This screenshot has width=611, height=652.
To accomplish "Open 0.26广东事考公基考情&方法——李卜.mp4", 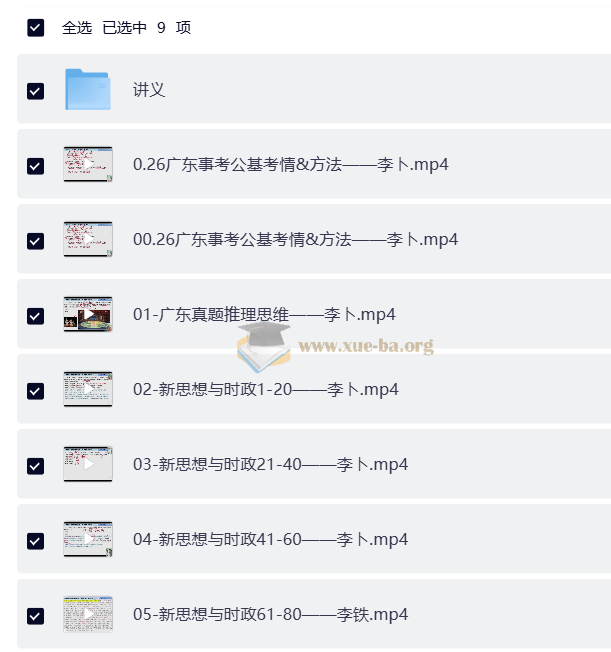I will tap(290, 164).
